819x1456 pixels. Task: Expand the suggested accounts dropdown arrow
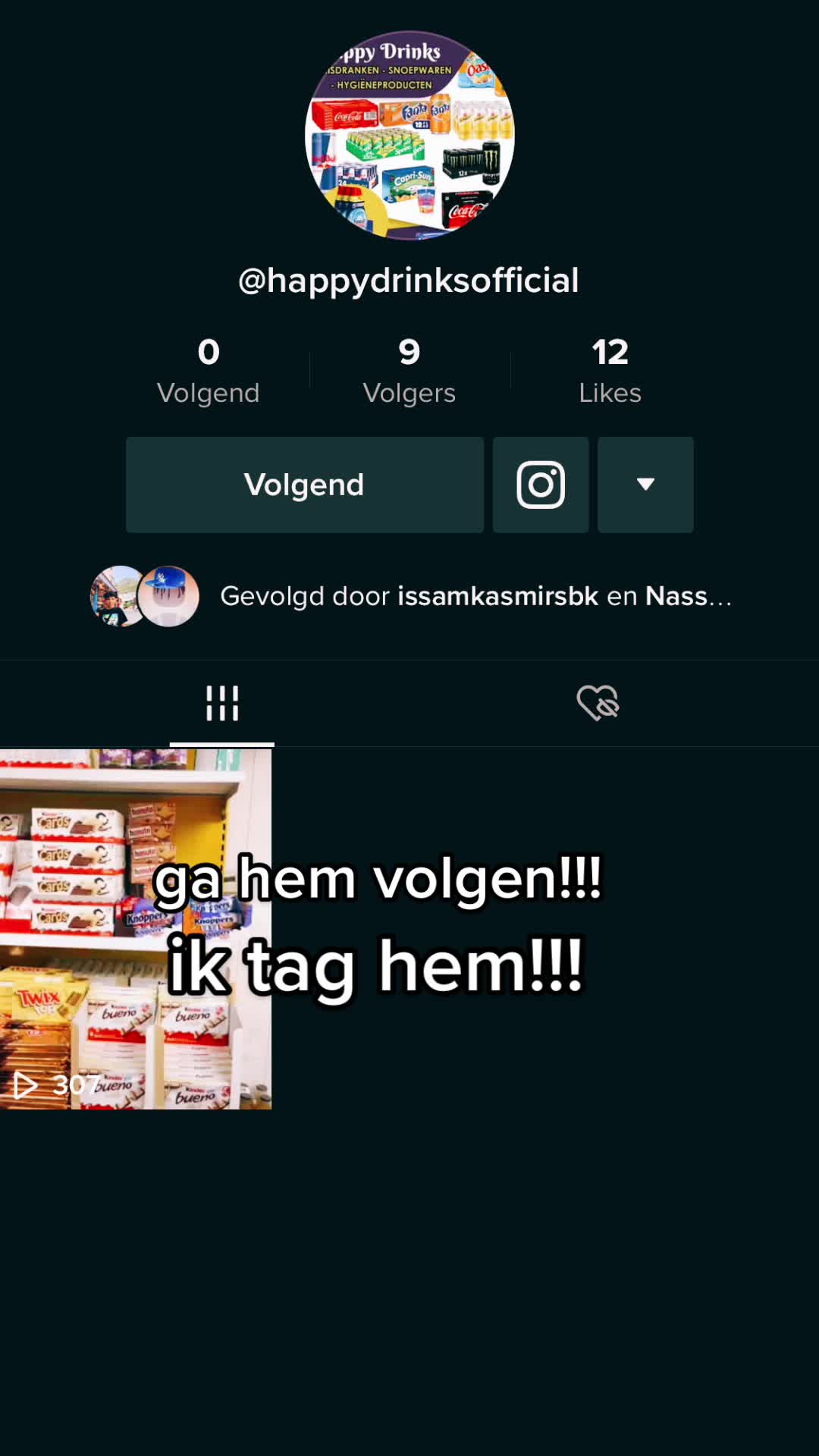(645, 485)
